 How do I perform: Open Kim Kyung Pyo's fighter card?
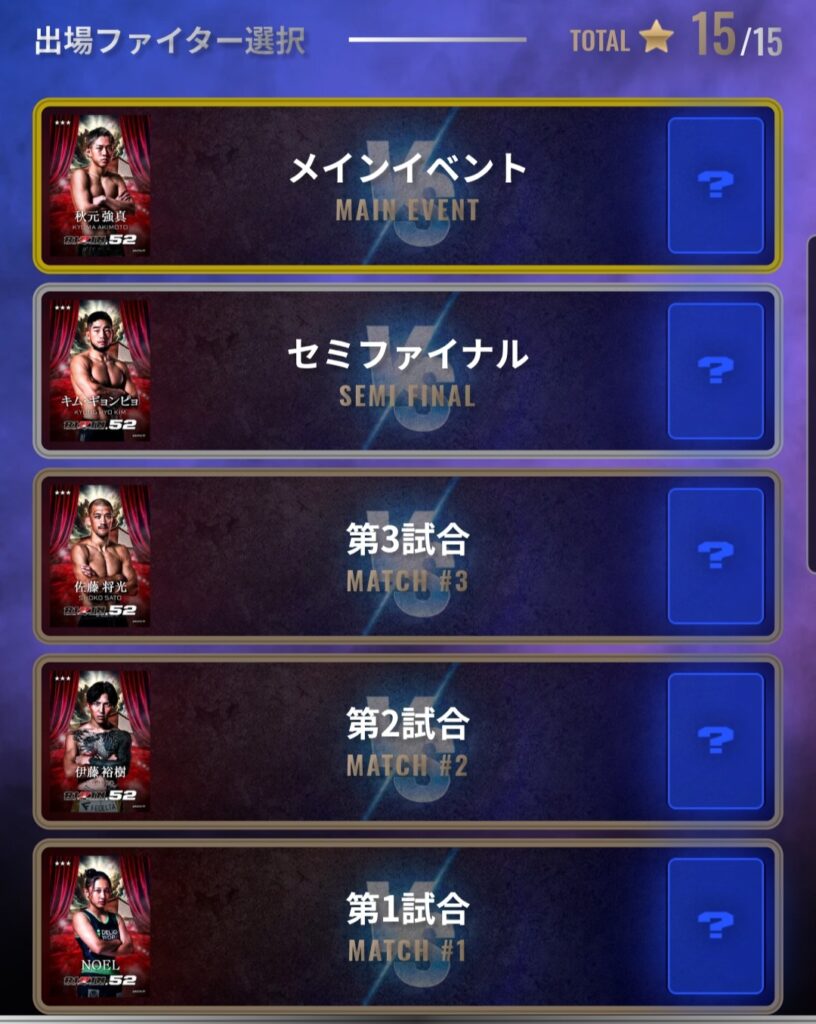click(100, 371)
